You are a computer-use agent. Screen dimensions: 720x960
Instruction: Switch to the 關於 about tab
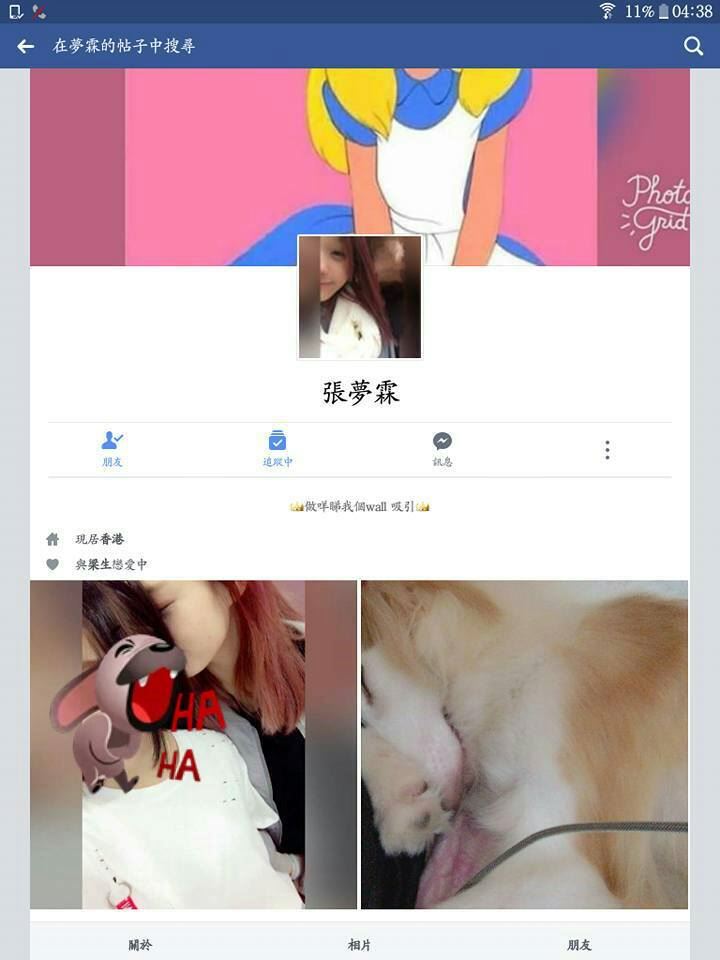tap(140, 944)
